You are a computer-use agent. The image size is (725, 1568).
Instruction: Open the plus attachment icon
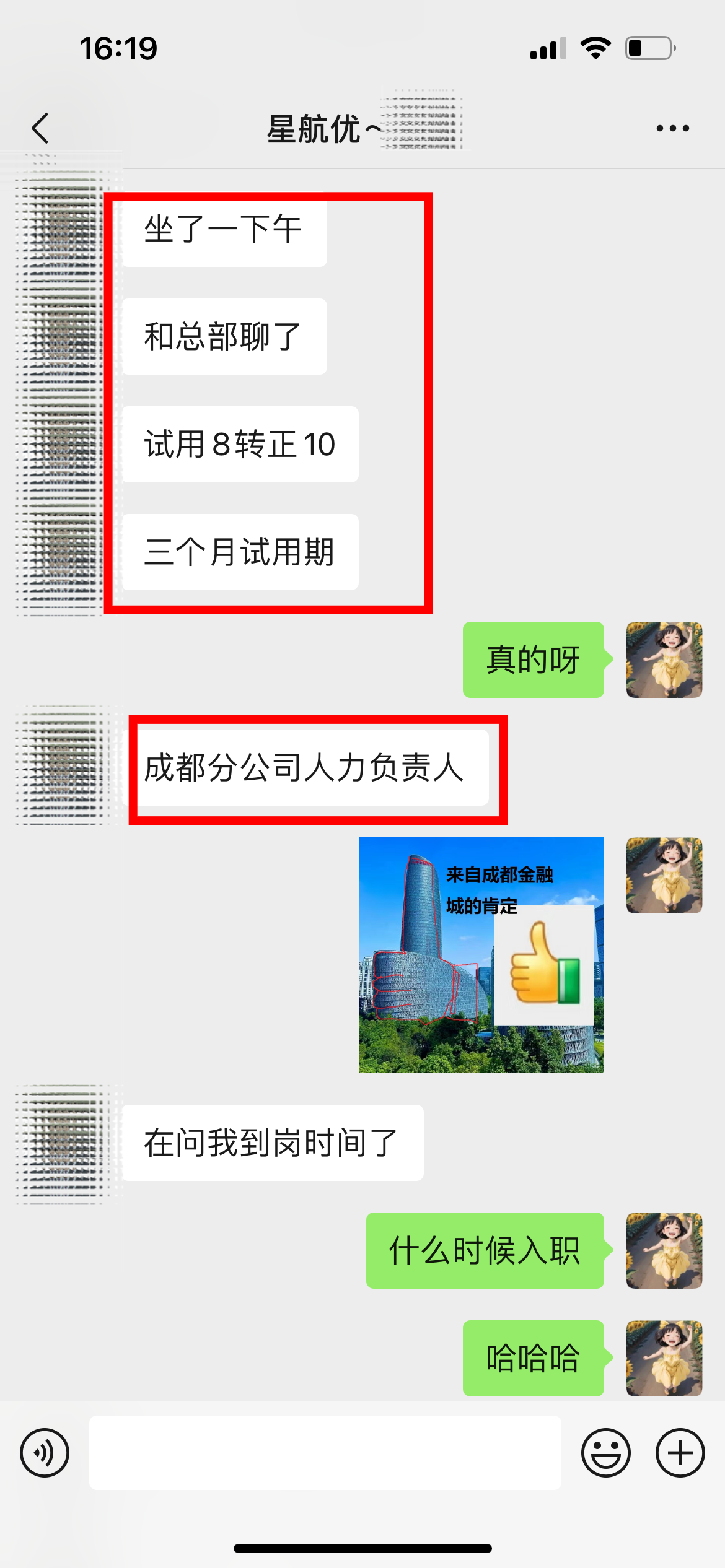point(680,1453)
